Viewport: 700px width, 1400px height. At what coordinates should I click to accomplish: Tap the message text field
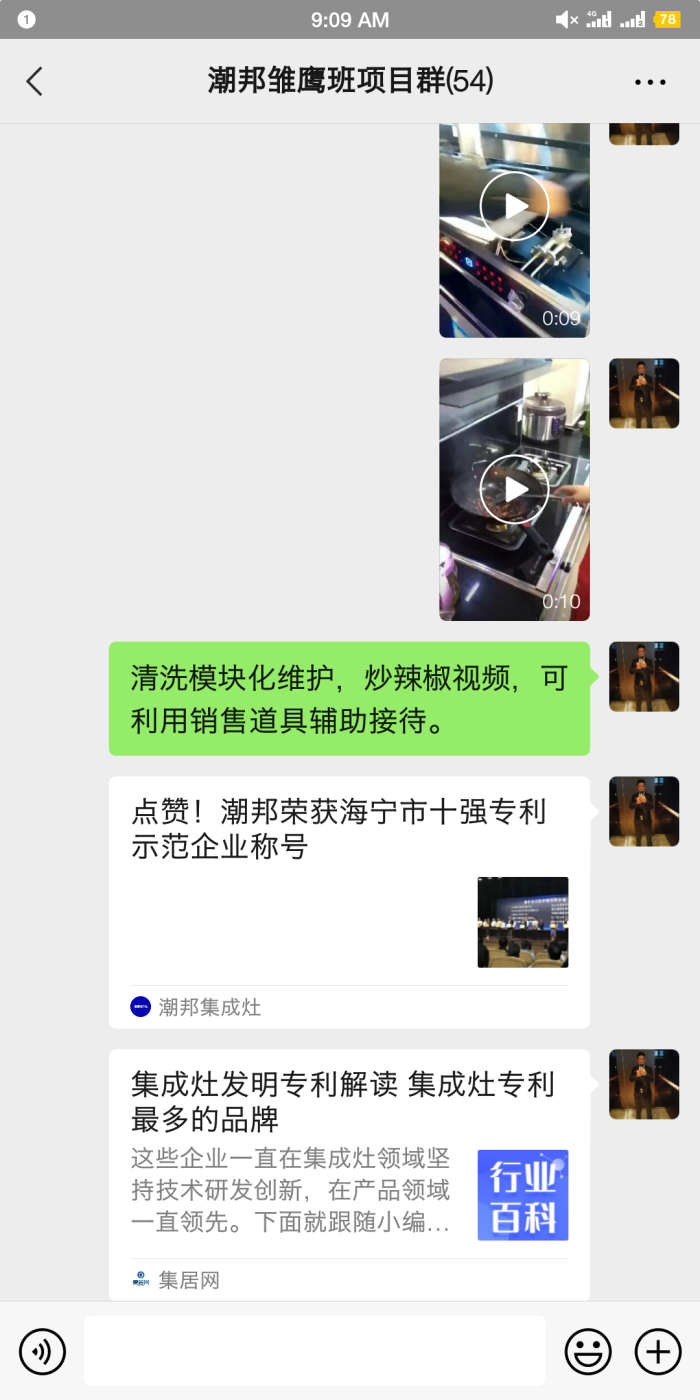[x=315, y=1351]
